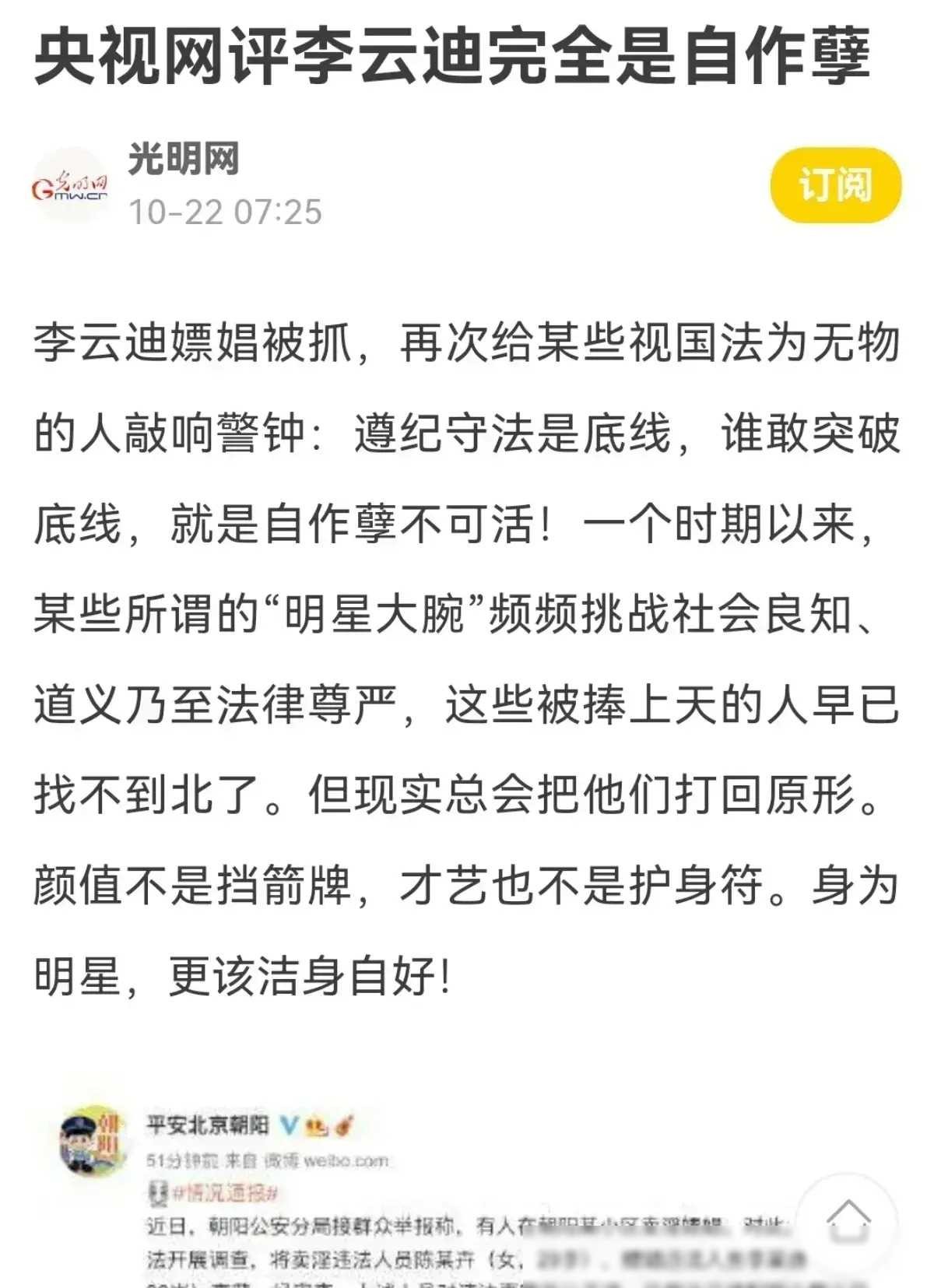Tap the yellow 订阅 subscribe button
Viewport: 934px width, 1288px height.
click(835, 185)
